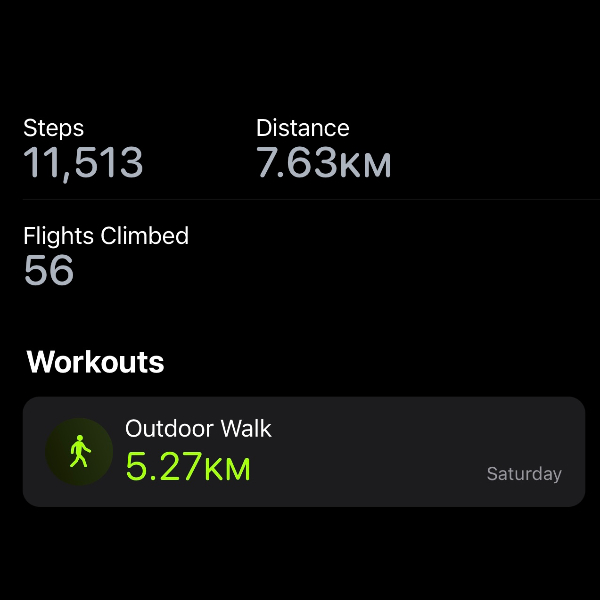Viewport: 600px width, 600px height.
Task: Open Flights Climbed details
Action: [x=105, y=256]
